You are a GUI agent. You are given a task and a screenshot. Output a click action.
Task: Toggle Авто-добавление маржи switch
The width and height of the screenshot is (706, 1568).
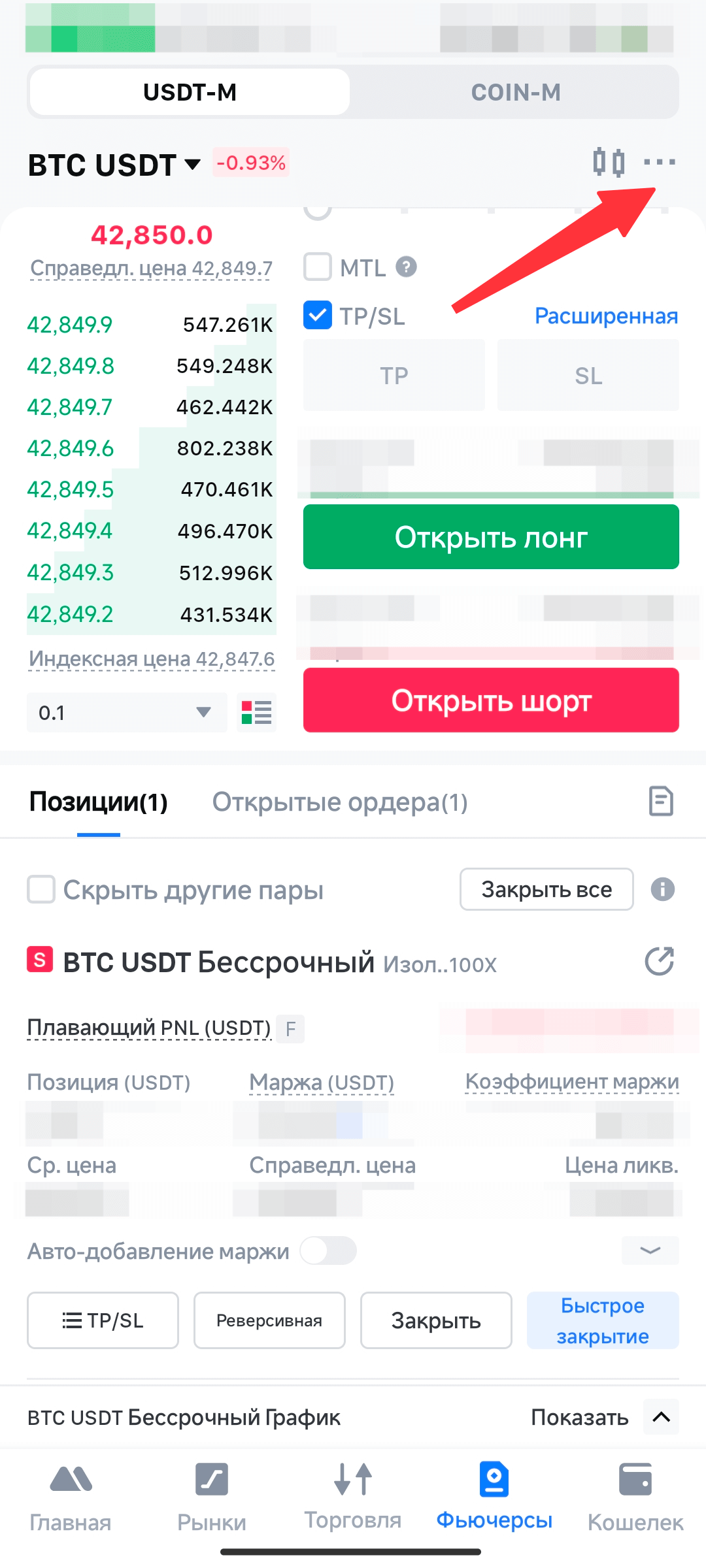point(328,1251)
